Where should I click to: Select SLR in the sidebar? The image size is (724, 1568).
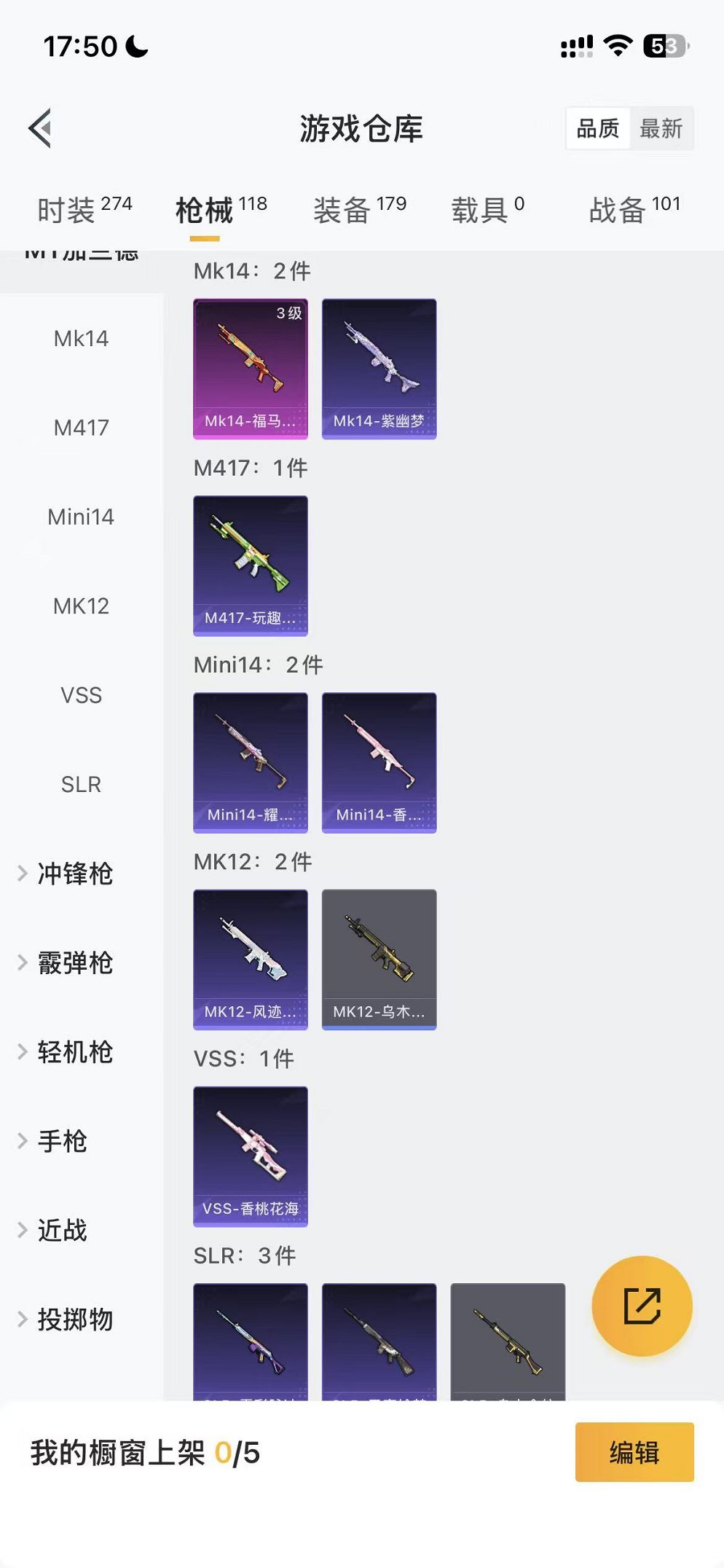click(81, 785)
